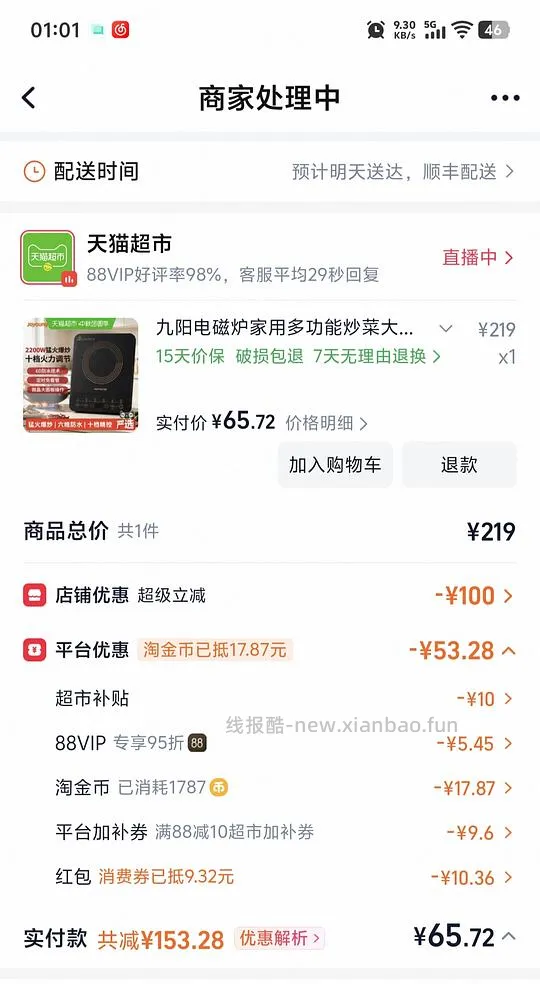
Task: Open the 直播中 live stream link
Action: pyautogui.click(x=478, y=257)
